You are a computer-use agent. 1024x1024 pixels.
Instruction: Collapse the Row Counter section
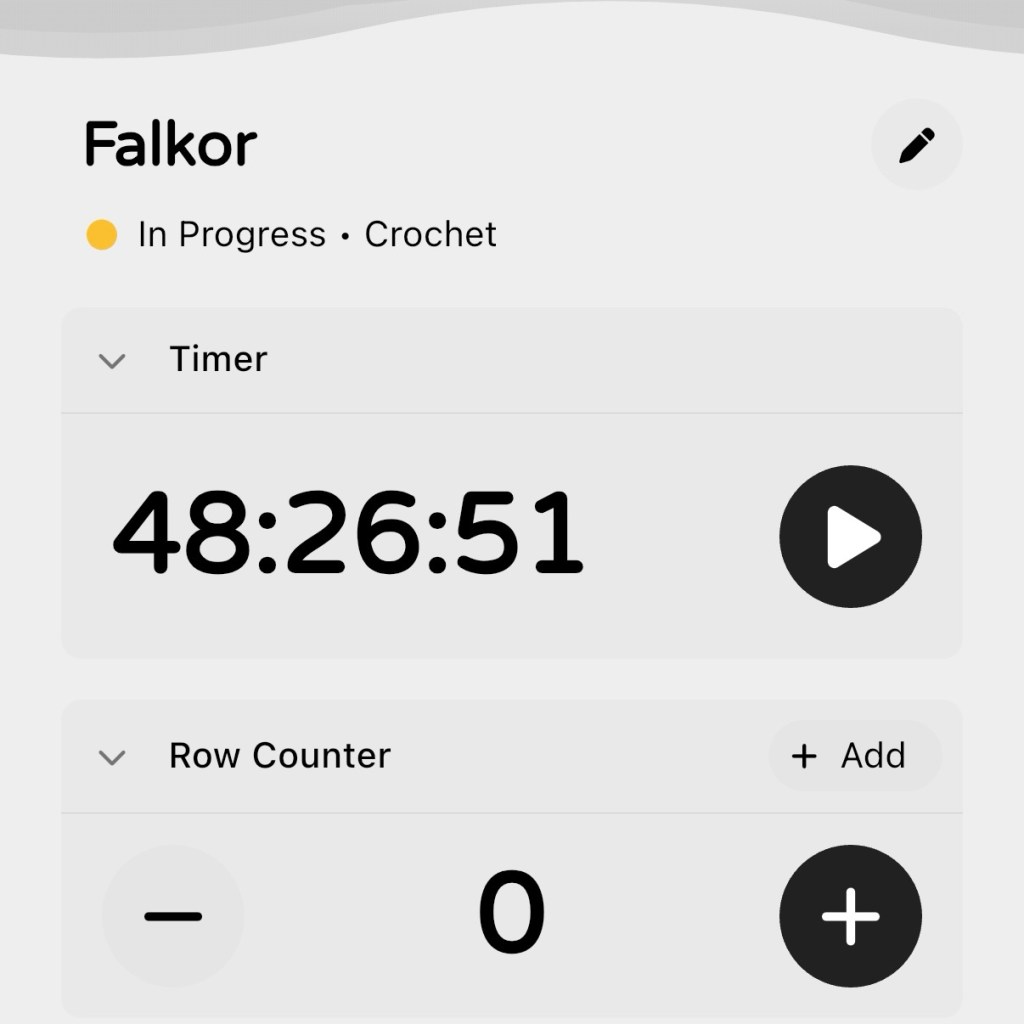(112, 757)
